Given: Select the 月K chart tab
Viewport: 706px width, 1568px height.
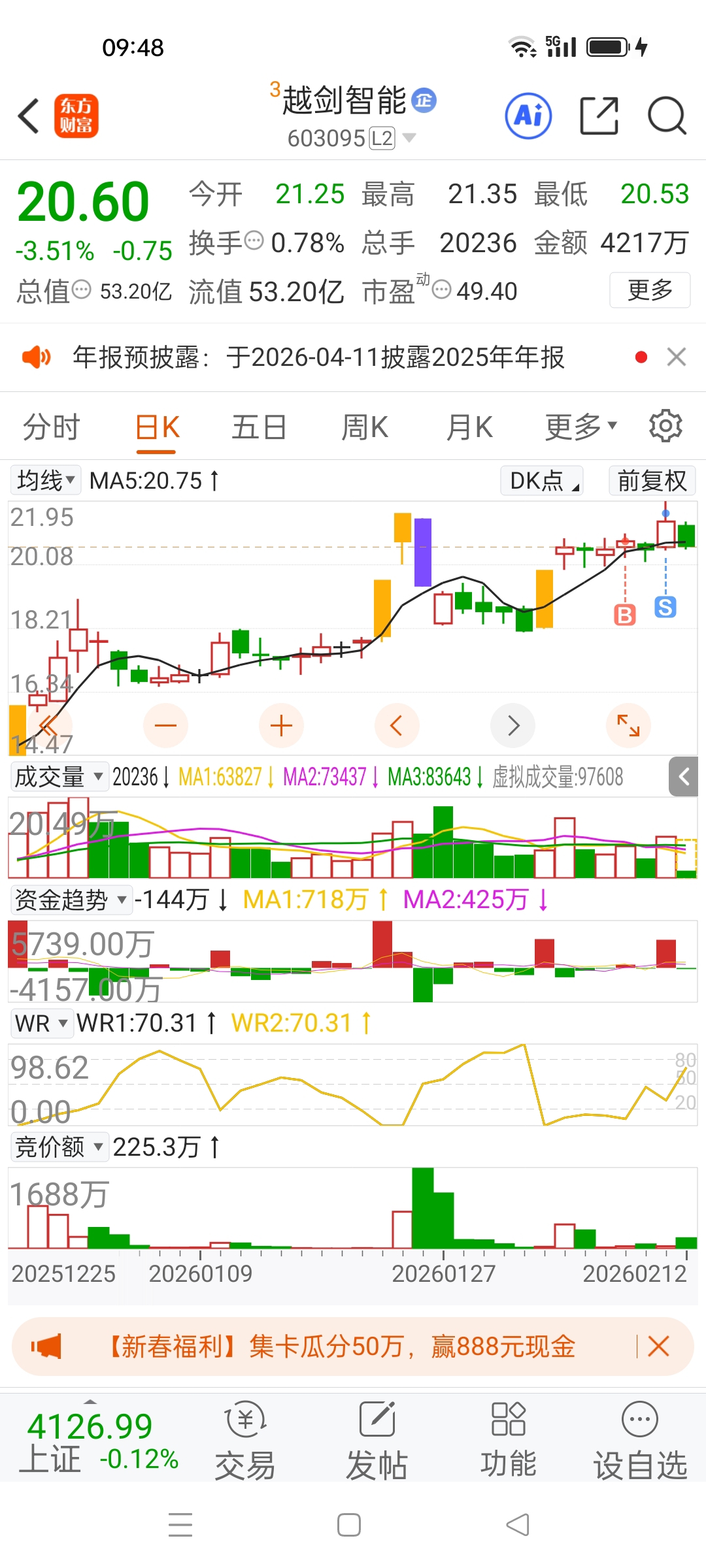Looking at the screenshot, I should tap(469, 428).
